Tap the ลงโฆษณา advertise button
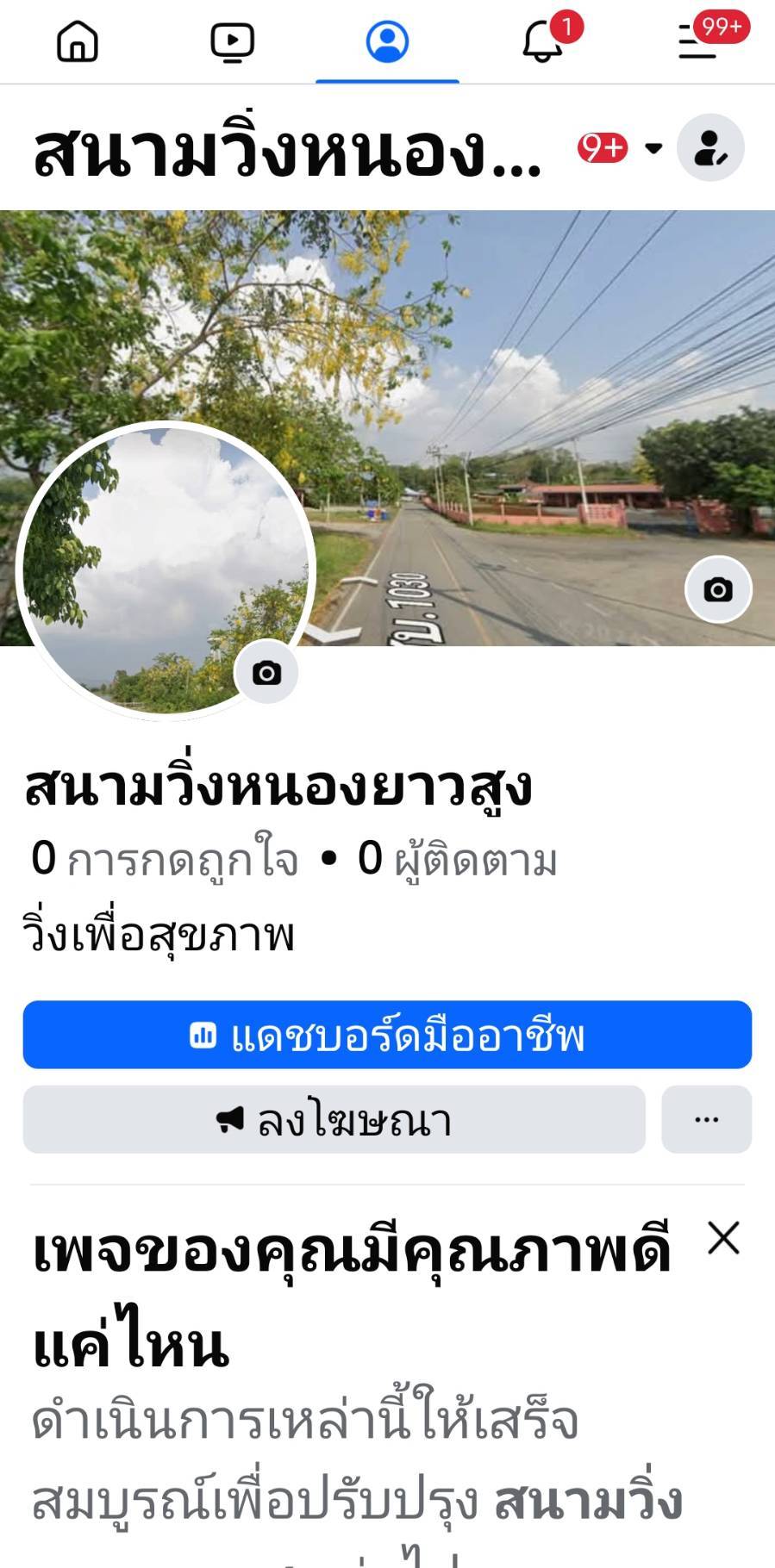Screen dimensions: 775x1568 (334, 1120)
